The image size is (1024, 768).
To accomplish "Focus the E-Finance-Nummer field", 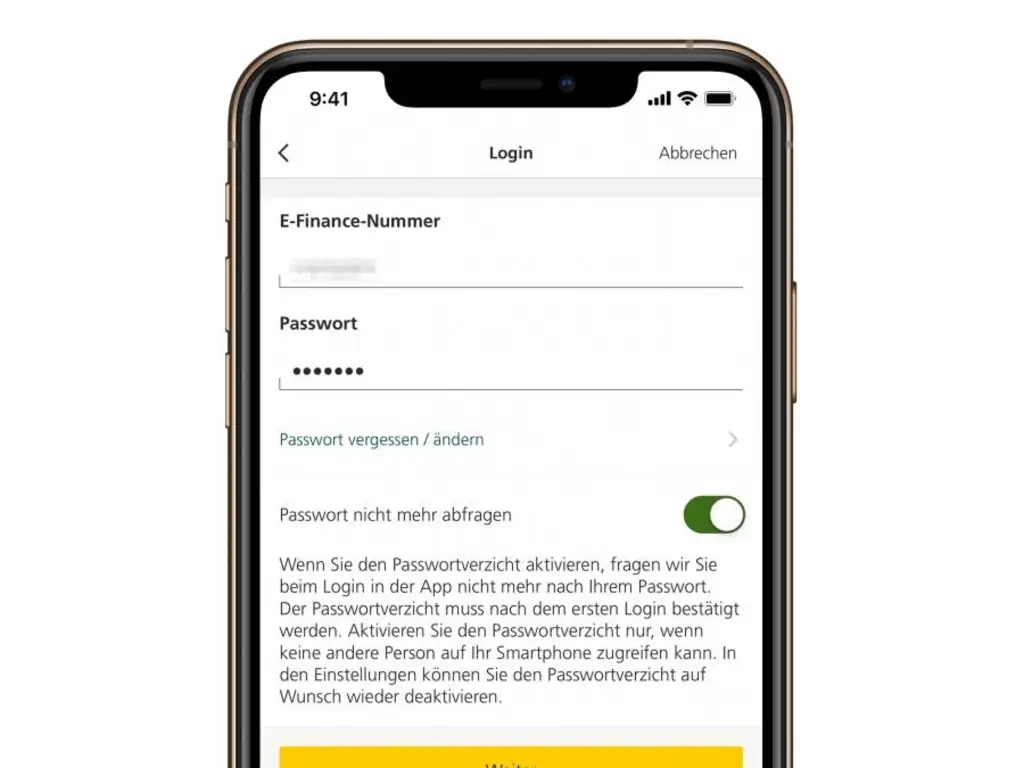I will click(510, 267).
